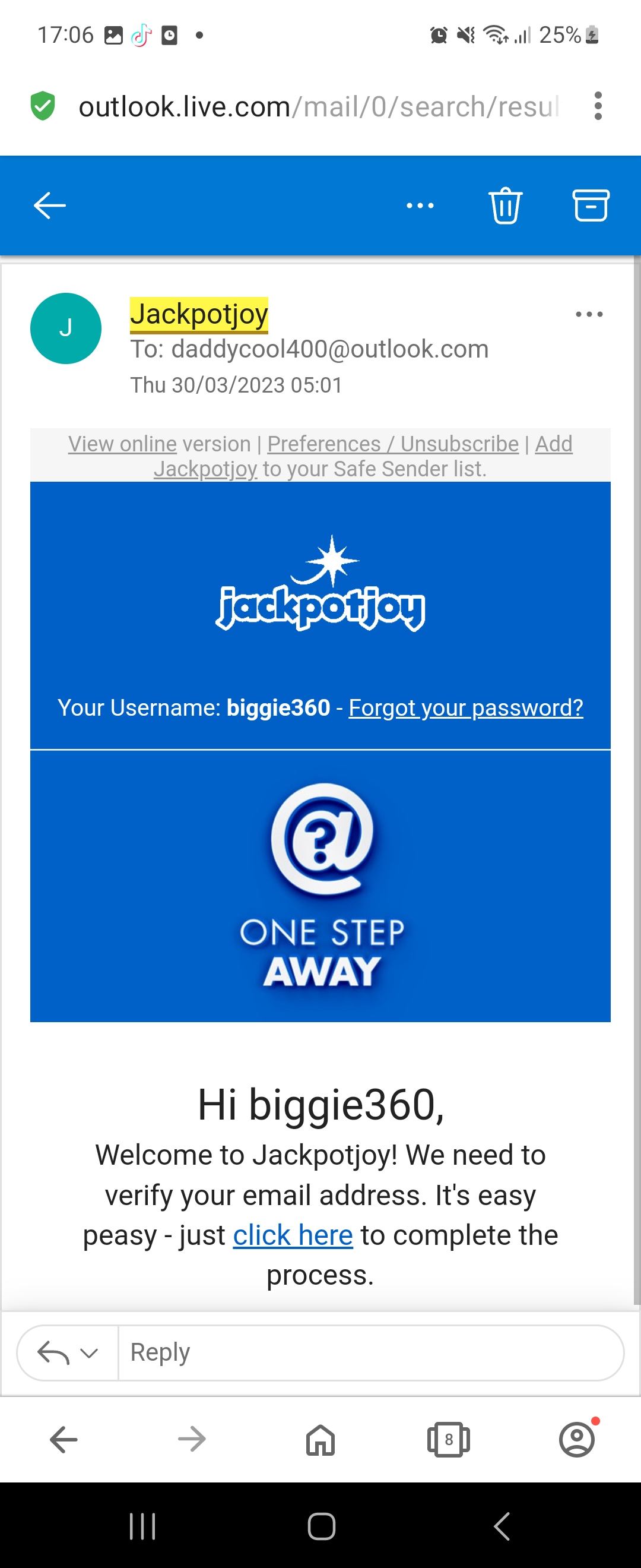Image resolution: width=641 pixels, height=1568 pixels.
Task: Open the browser profile account icon
Action: (x=576, y=1440)
